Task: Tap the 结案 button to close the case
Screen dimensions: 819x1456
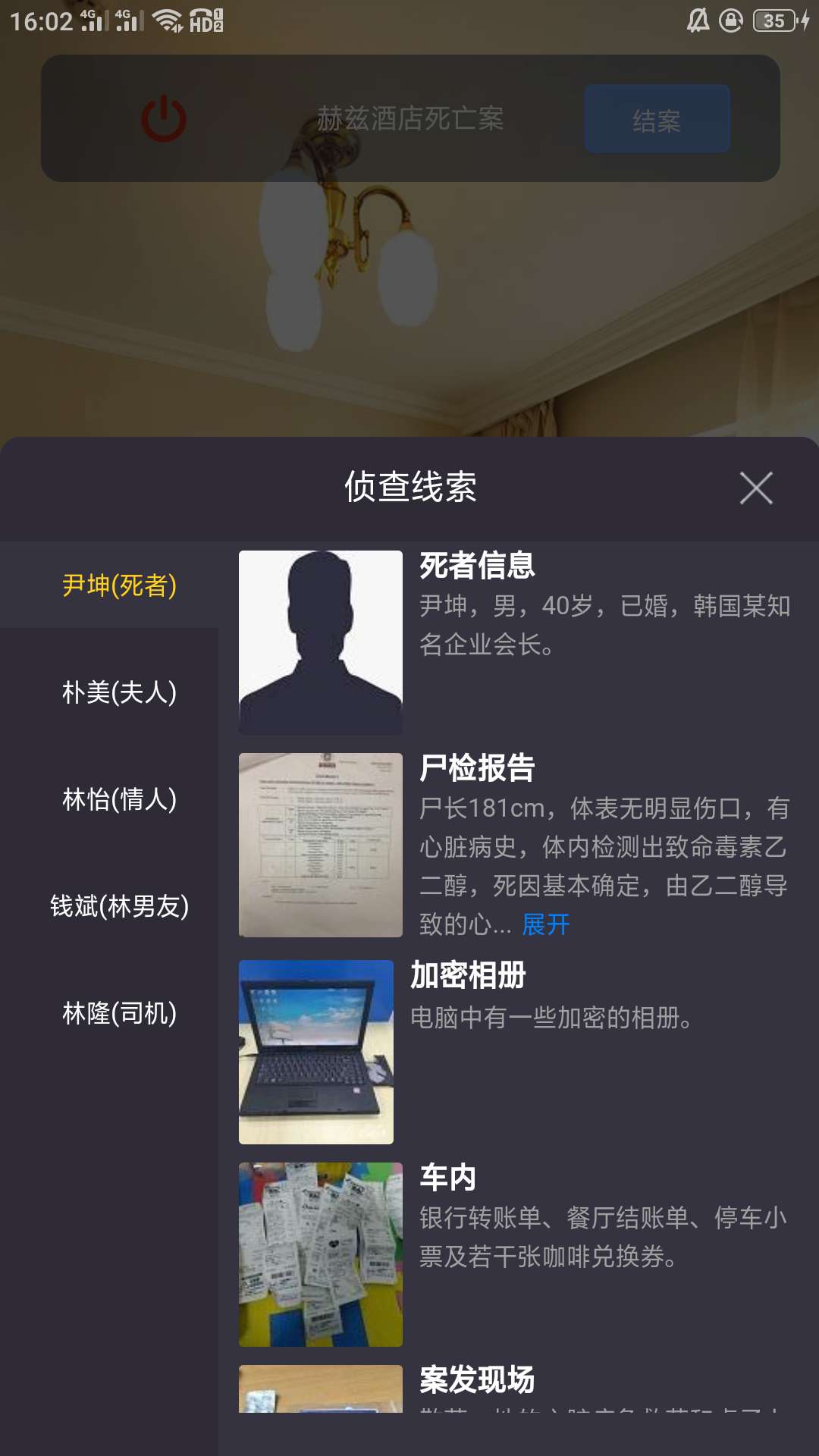Action: click(657, 120)
